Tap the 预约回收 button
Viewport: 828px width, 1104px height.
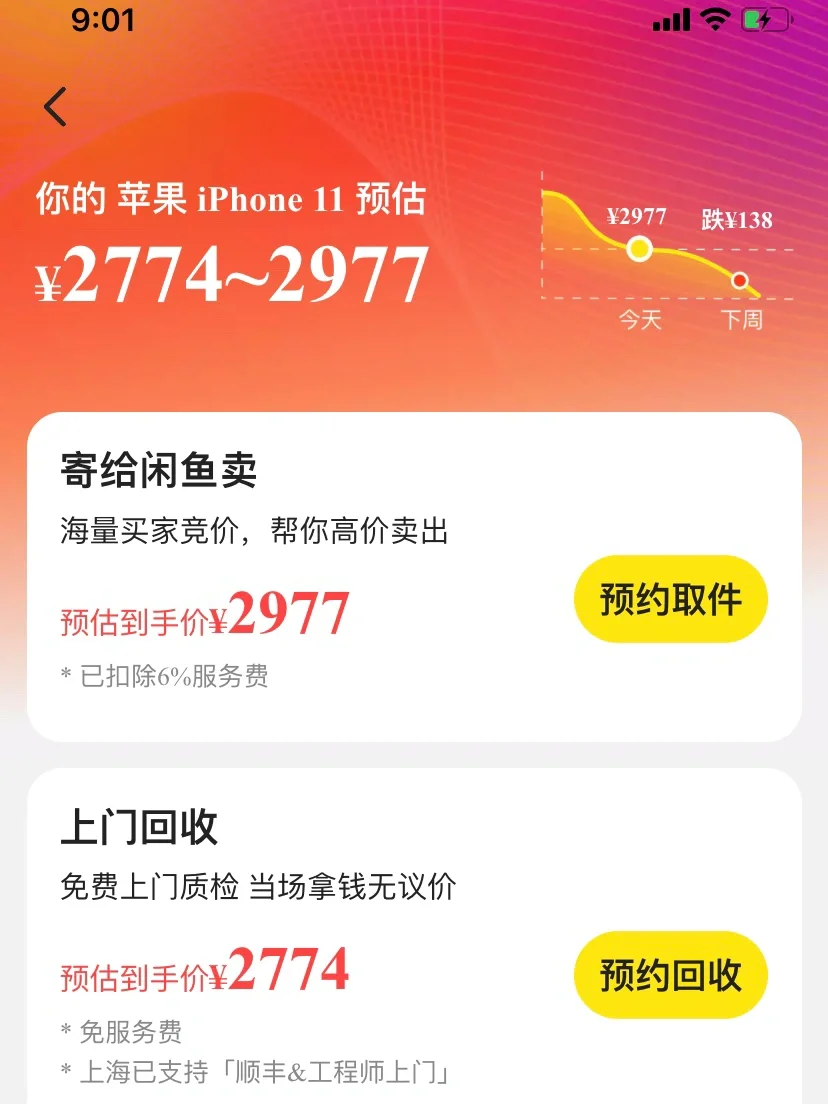click(670, 974)
